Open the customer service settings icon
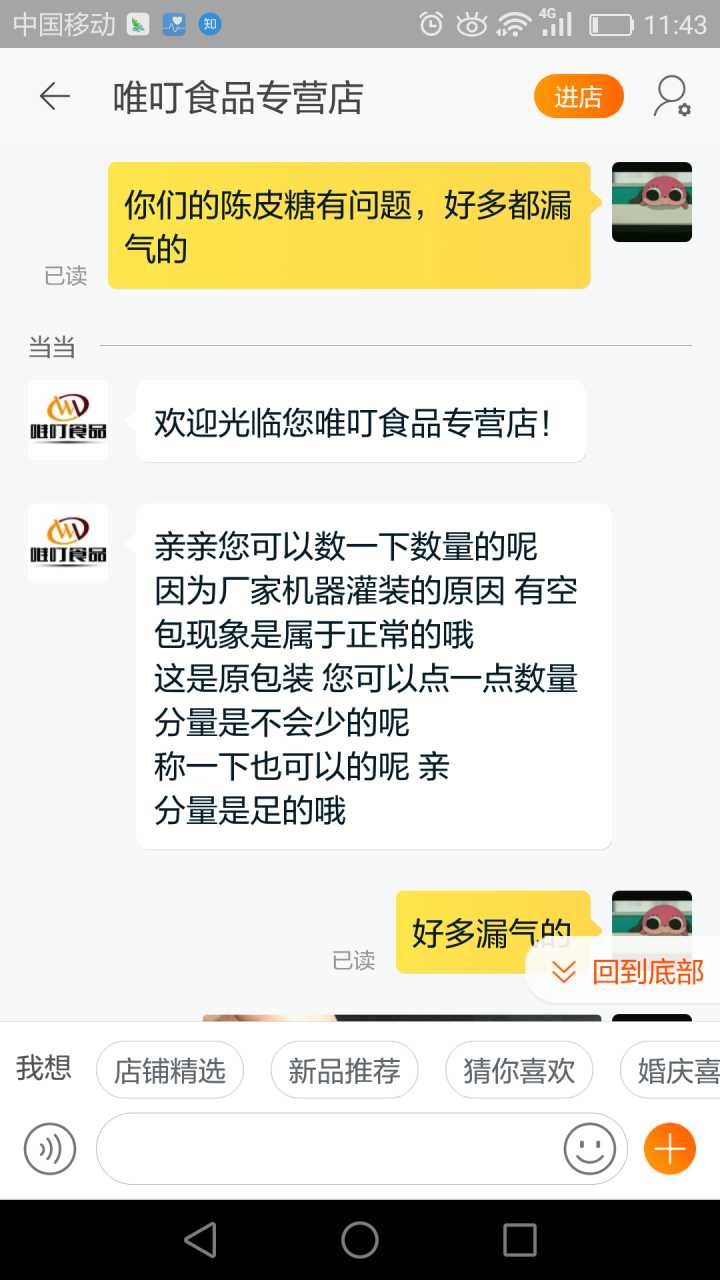Image resolution: width=720 pixels, height=1280 pixels. coord(672,97)
